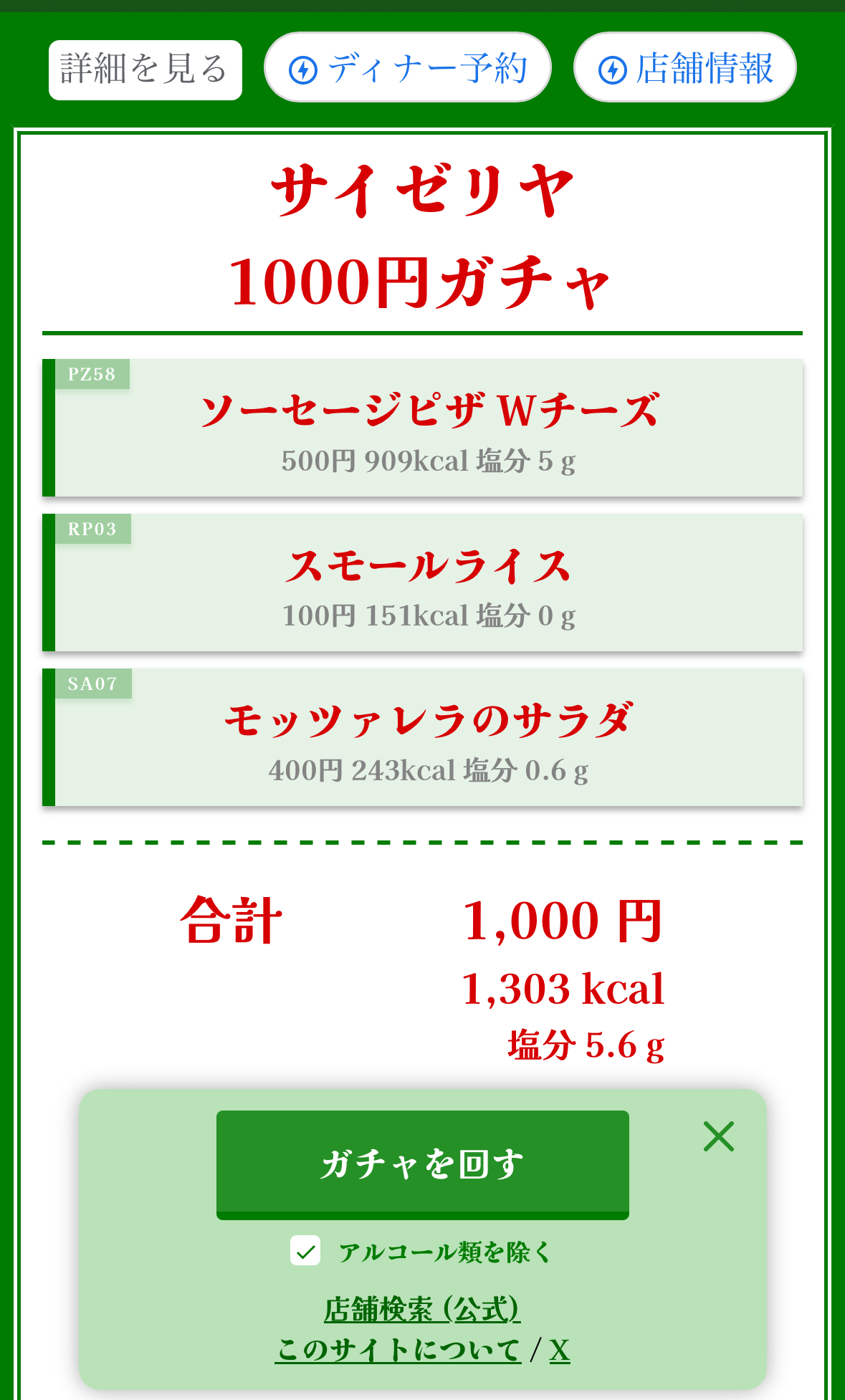
Task: Uncheck the アルコール類を除く checkbox
Action: pos(305,1251)
